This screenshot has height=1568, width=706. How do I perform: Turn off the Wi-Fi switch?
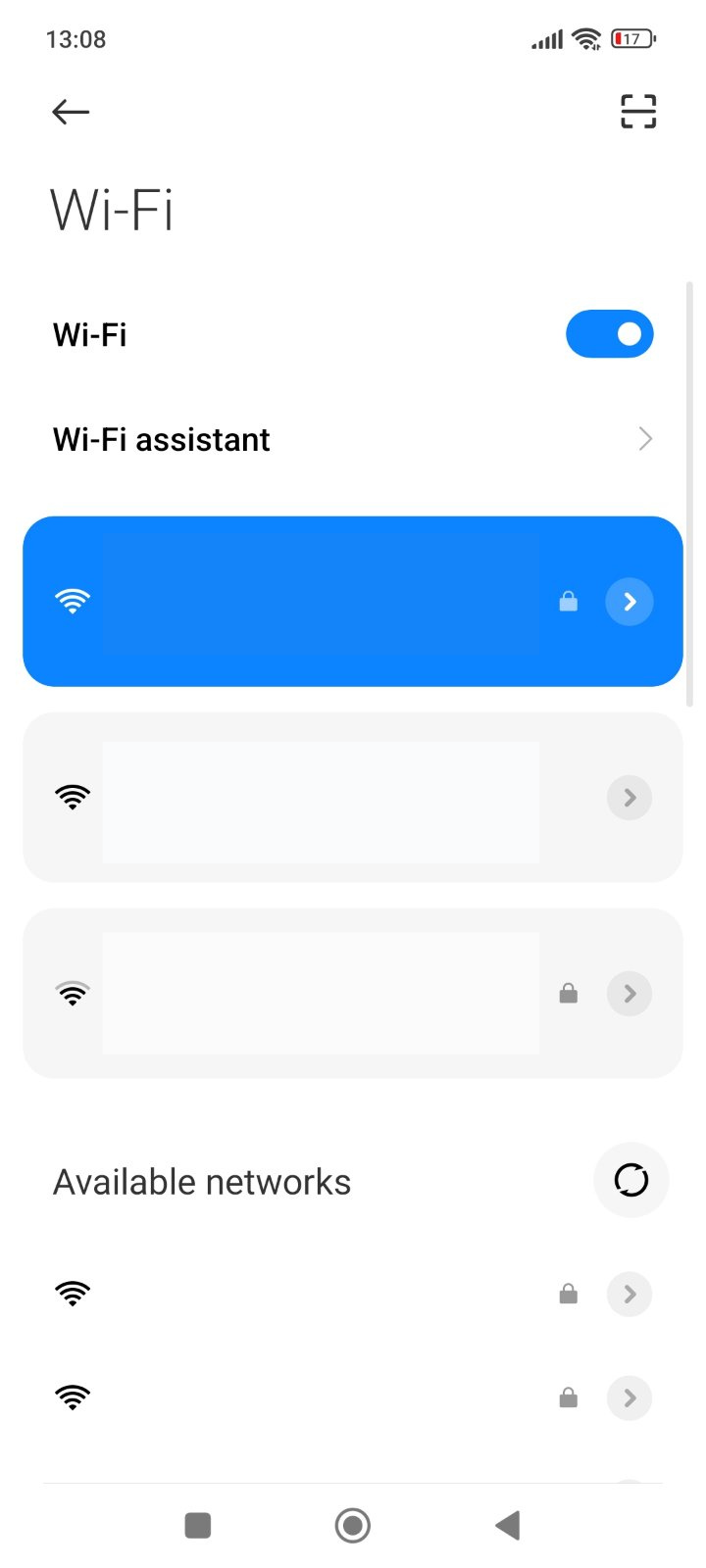609,334
